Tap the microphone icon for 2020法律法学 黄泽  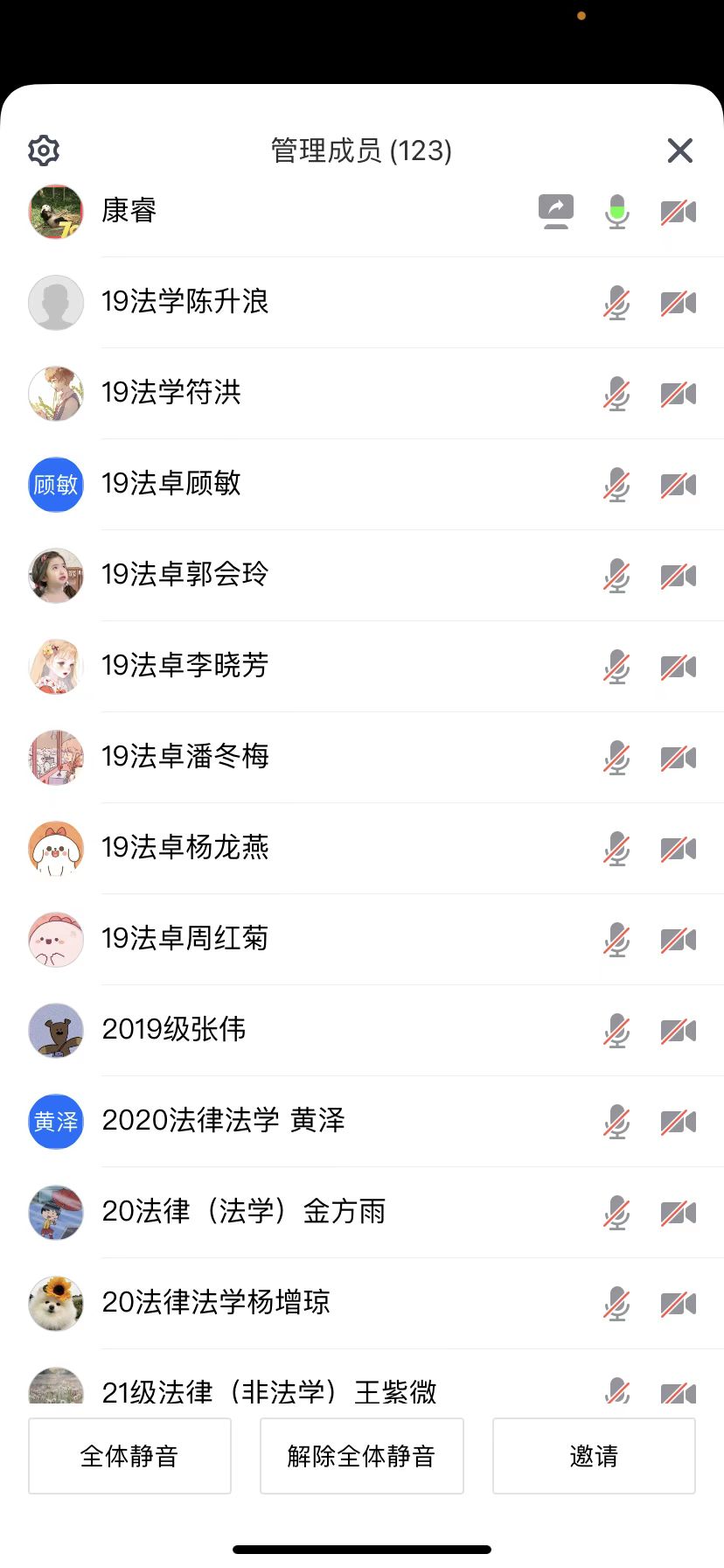pyautogui.click(x=616, y=1122)
